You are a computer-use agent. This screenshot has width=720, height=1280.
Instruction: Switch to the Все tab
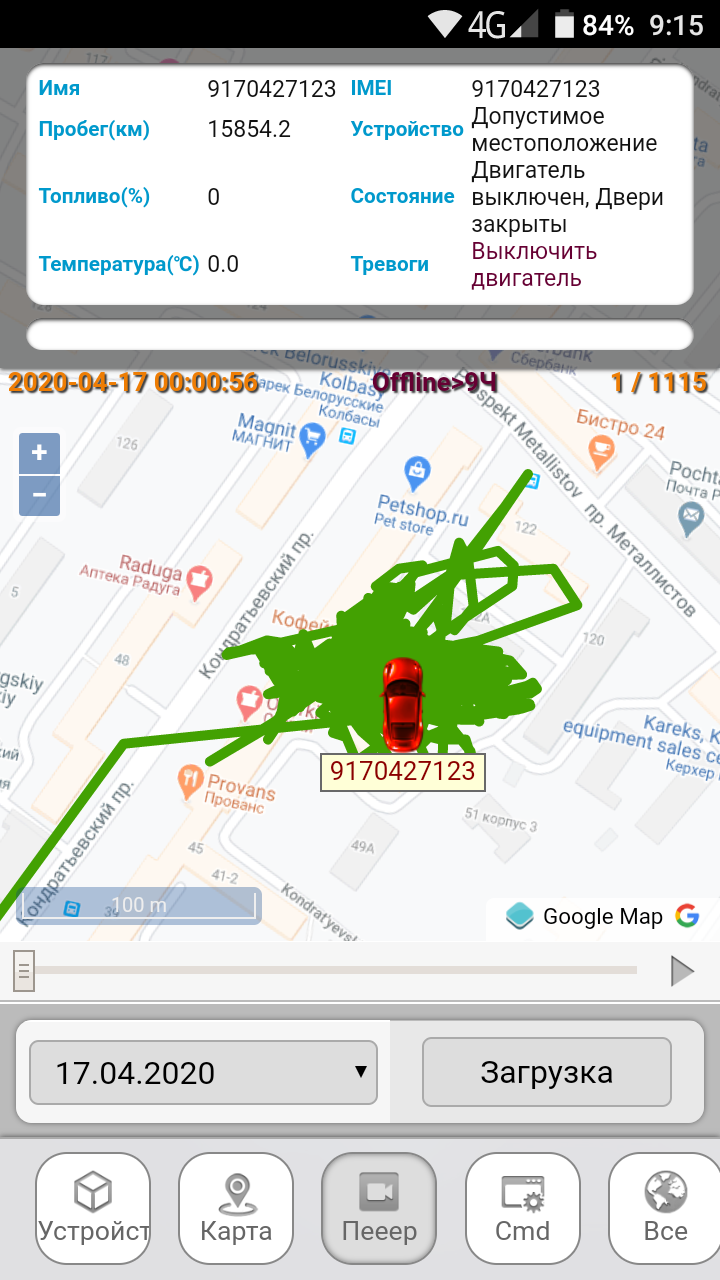664,1209
